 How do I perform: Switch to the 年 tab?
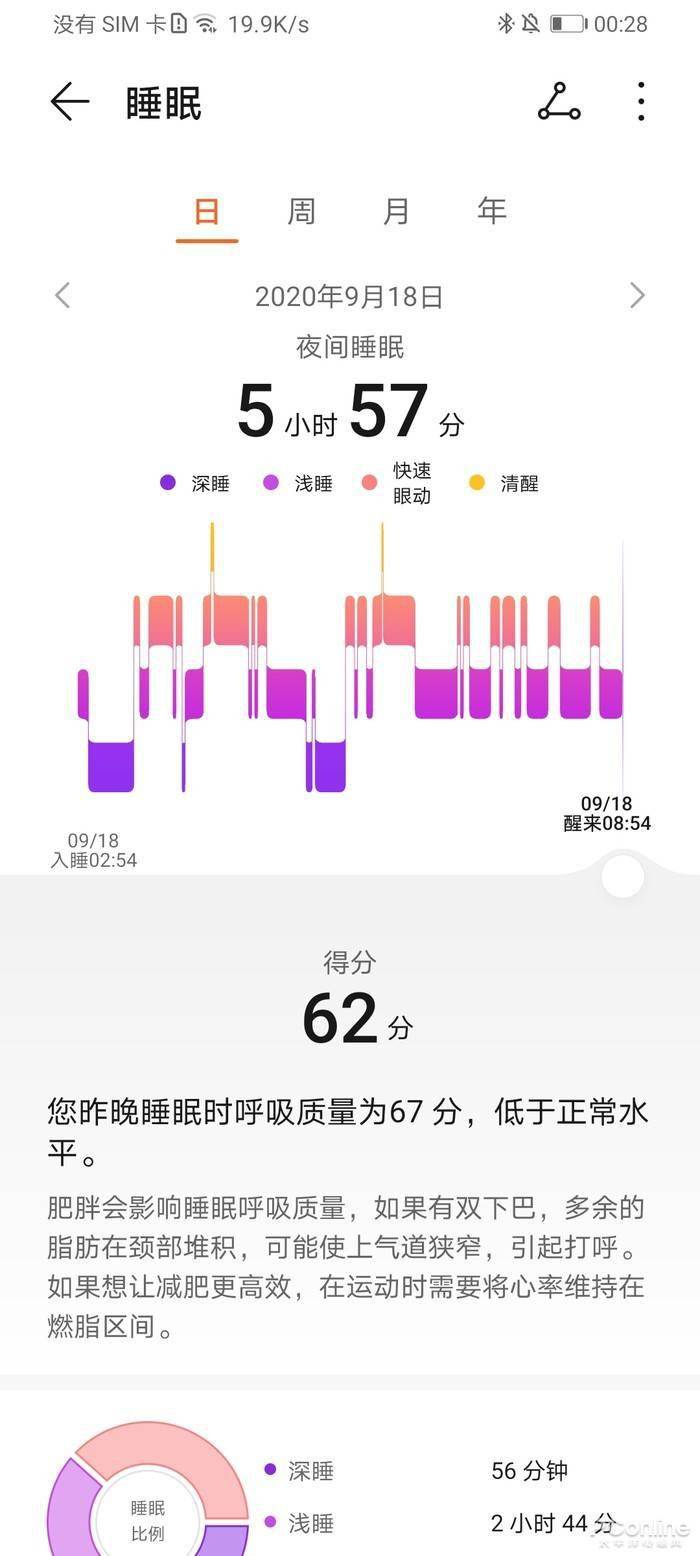click(x=492, y=212)
